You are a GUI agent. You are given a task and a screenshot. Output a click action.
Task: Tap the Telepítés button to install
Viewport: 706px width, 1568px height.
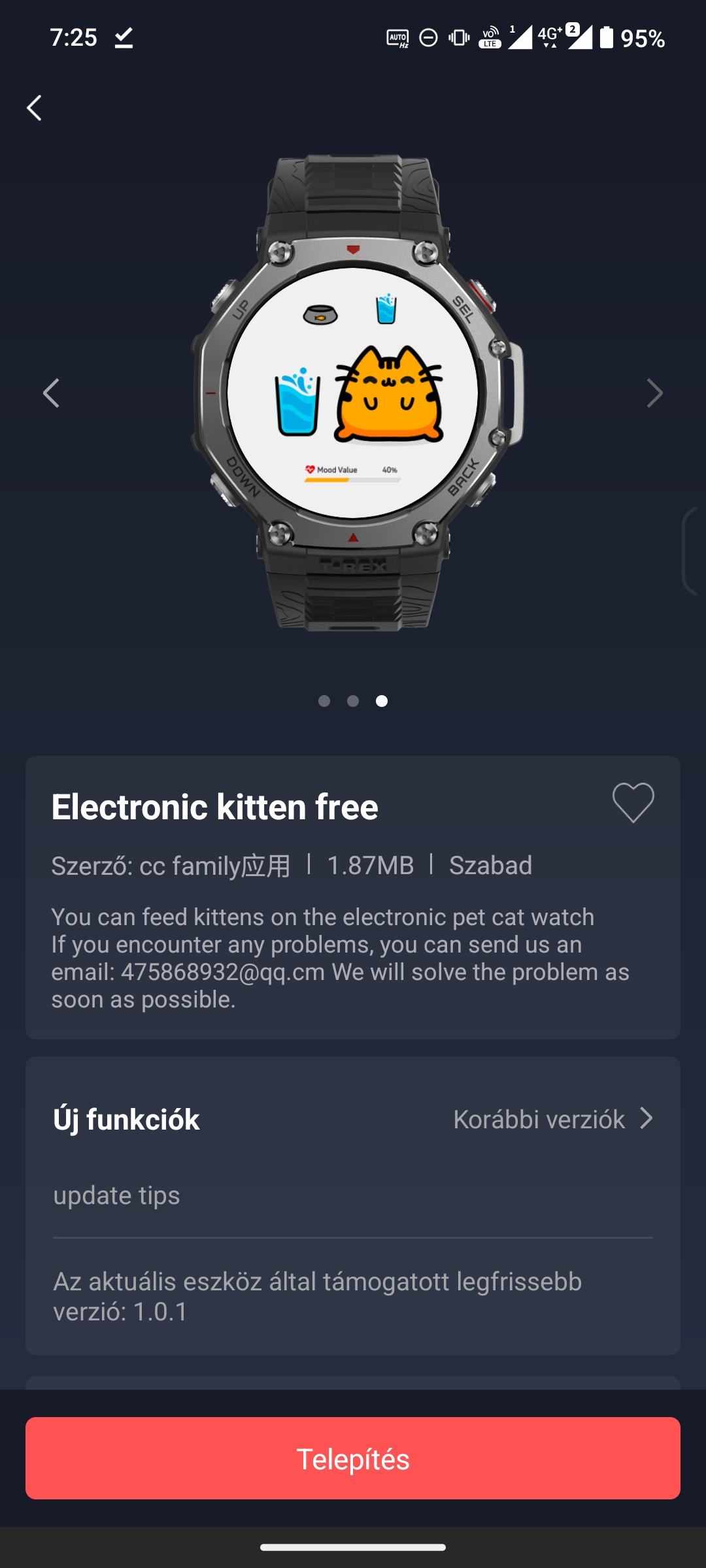coord(353,1458)
